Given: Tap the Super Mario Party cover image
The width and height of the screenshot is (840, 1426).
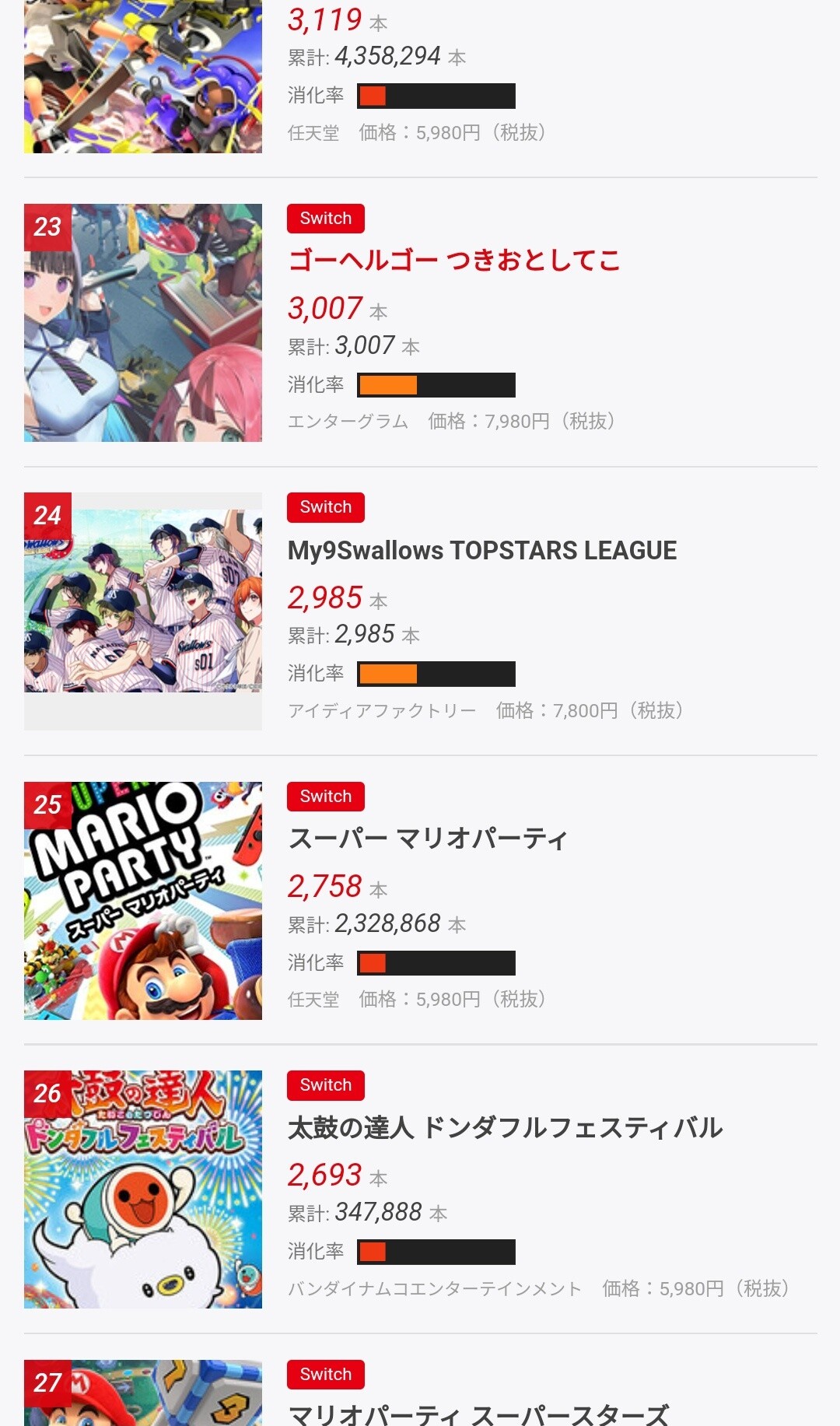Looking at the screenshot, I should (143, 901).
